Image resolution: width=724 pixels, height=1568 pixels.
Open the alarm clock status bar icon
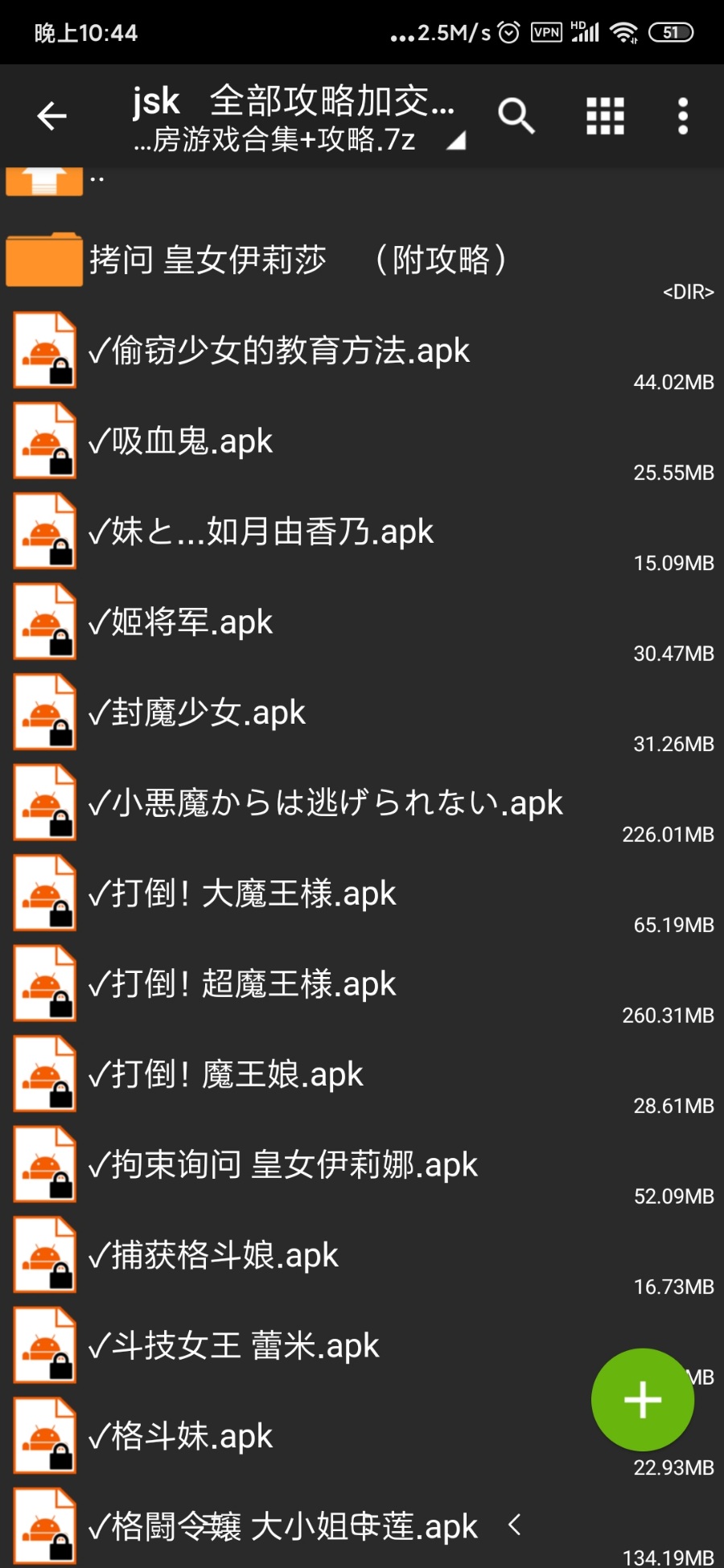click(508, 32)
